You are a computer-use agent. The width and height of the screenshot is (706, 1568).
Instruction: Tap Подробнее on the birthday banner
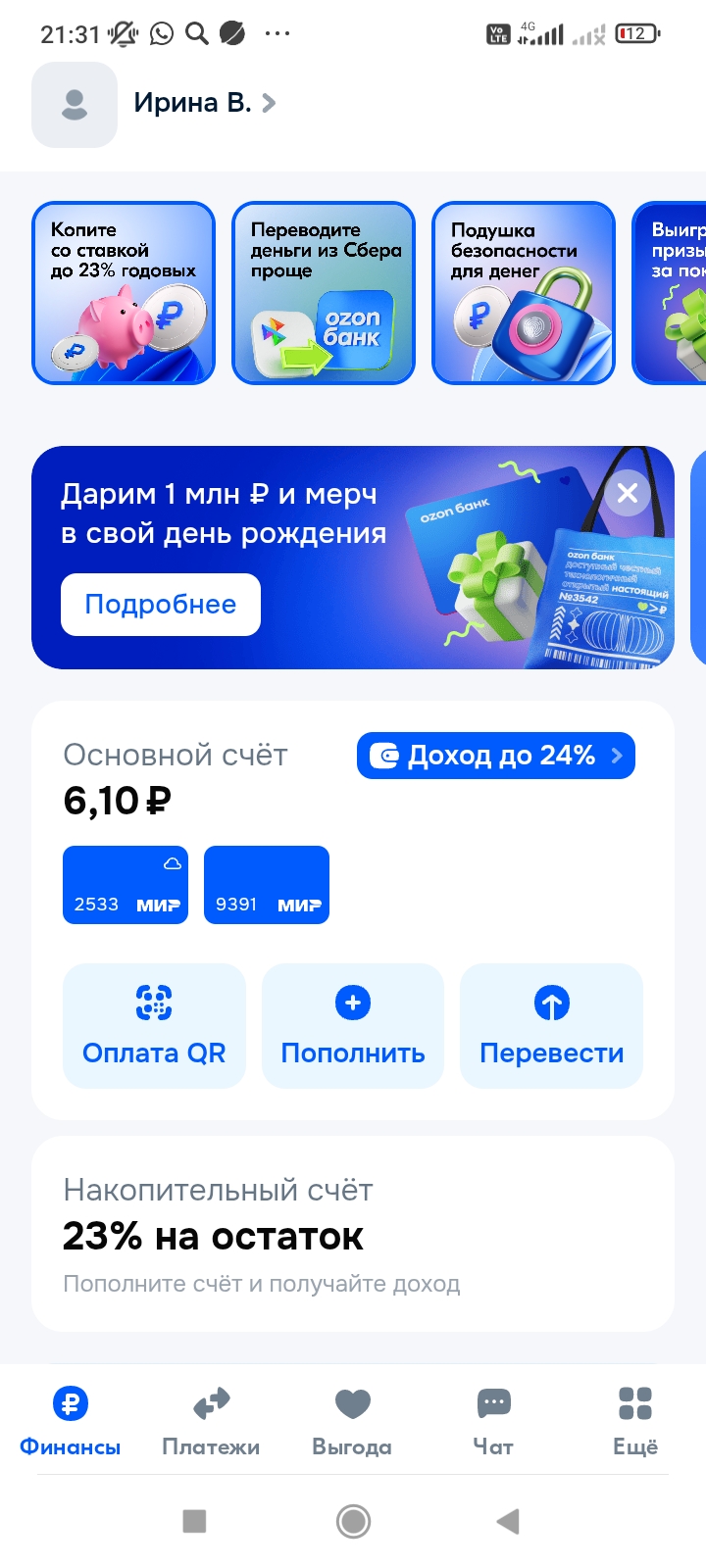point(161,605)
